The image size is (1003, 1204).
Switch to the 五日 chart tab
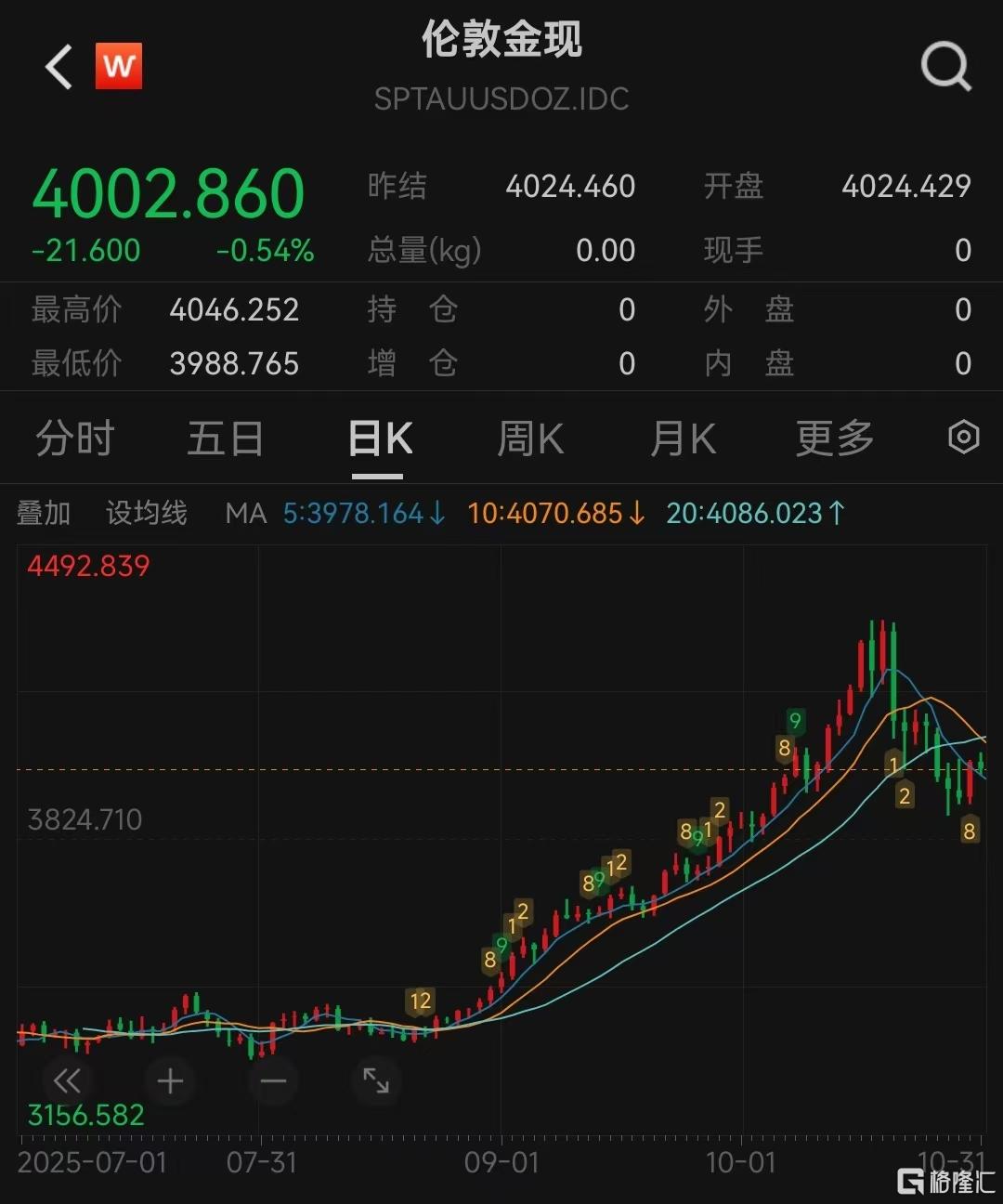[x=226, y=438]
